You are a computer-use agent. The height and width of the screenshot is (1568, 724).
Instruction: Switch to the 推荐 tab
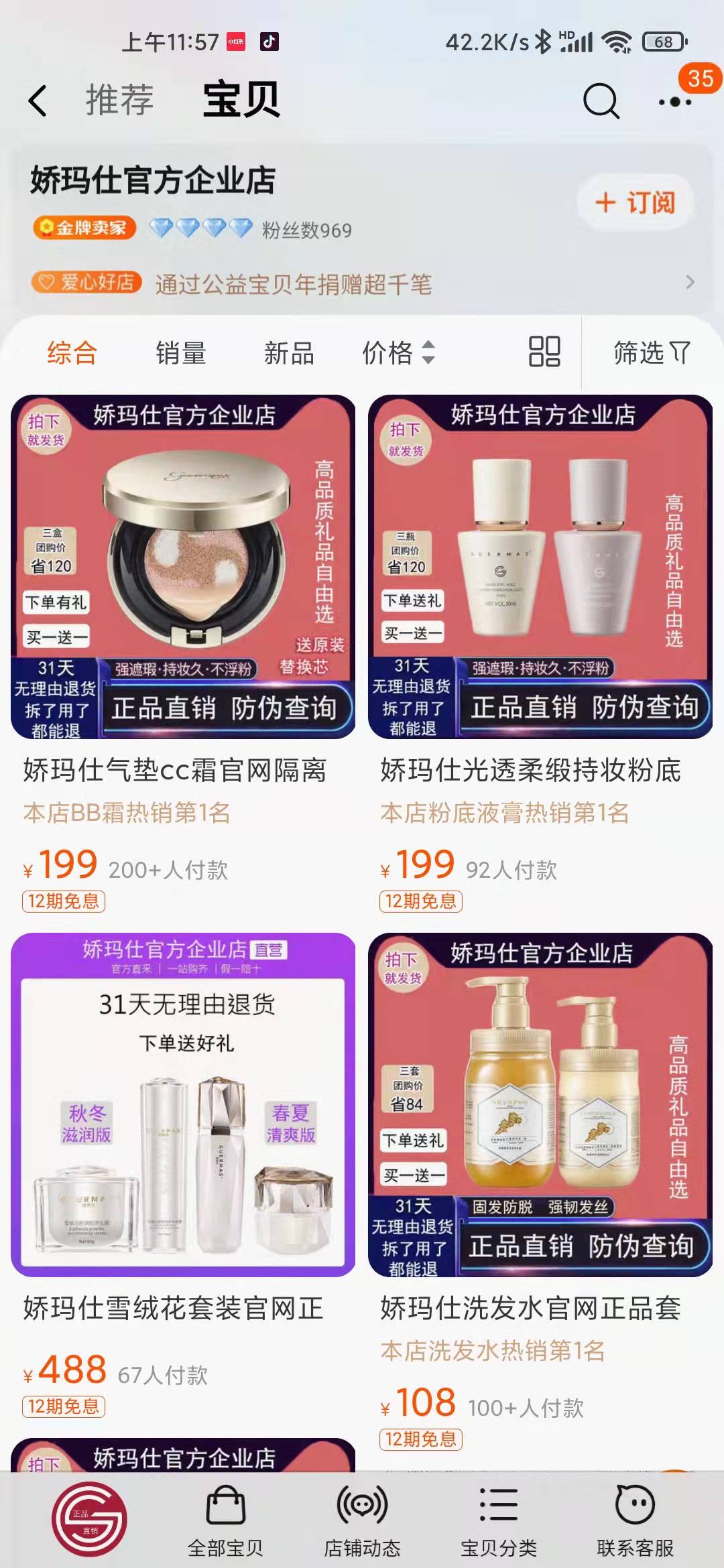point(119,101)
